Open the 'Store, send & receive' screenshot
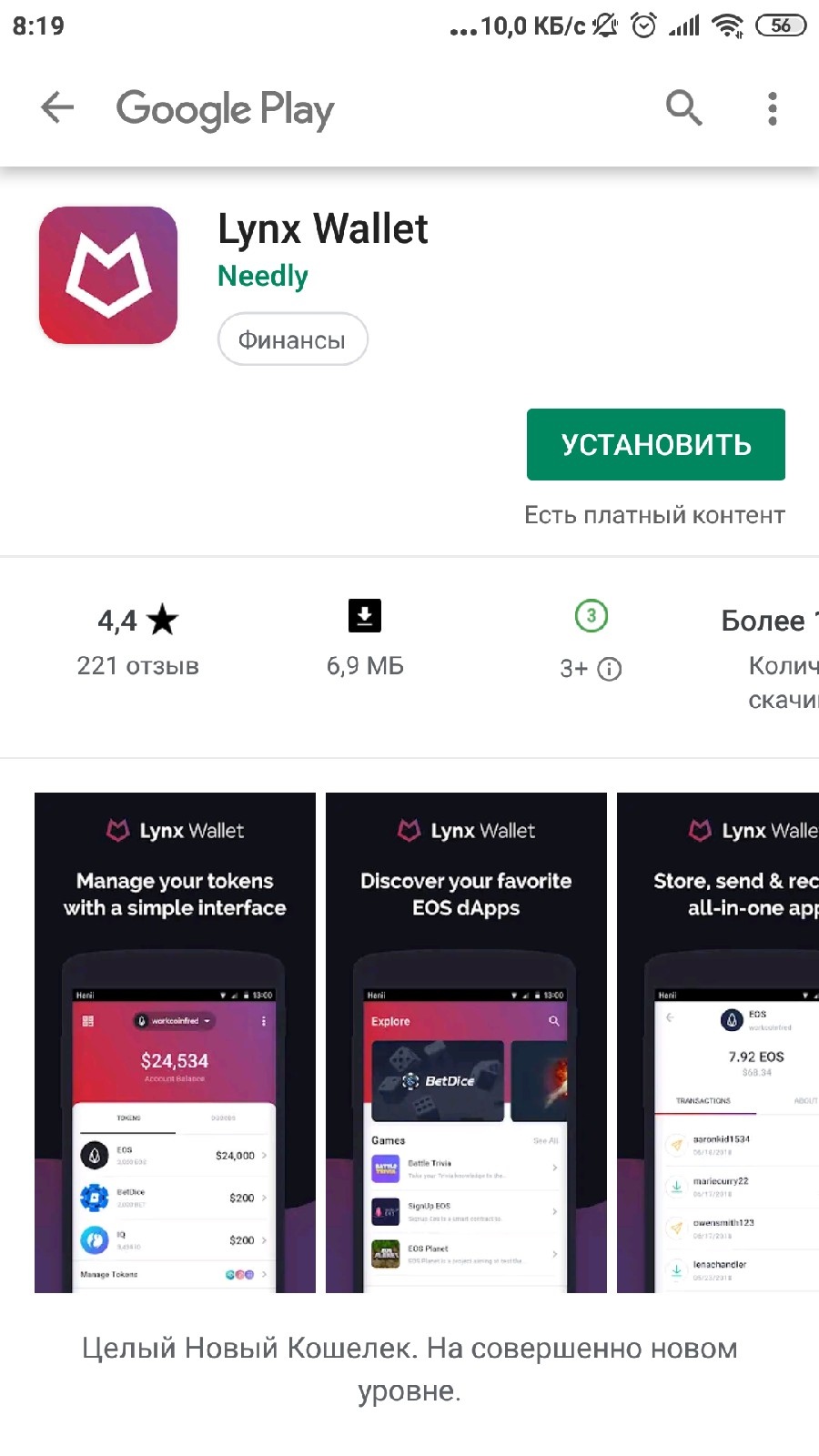The image size is (819, 1456). coord(719,1042)
